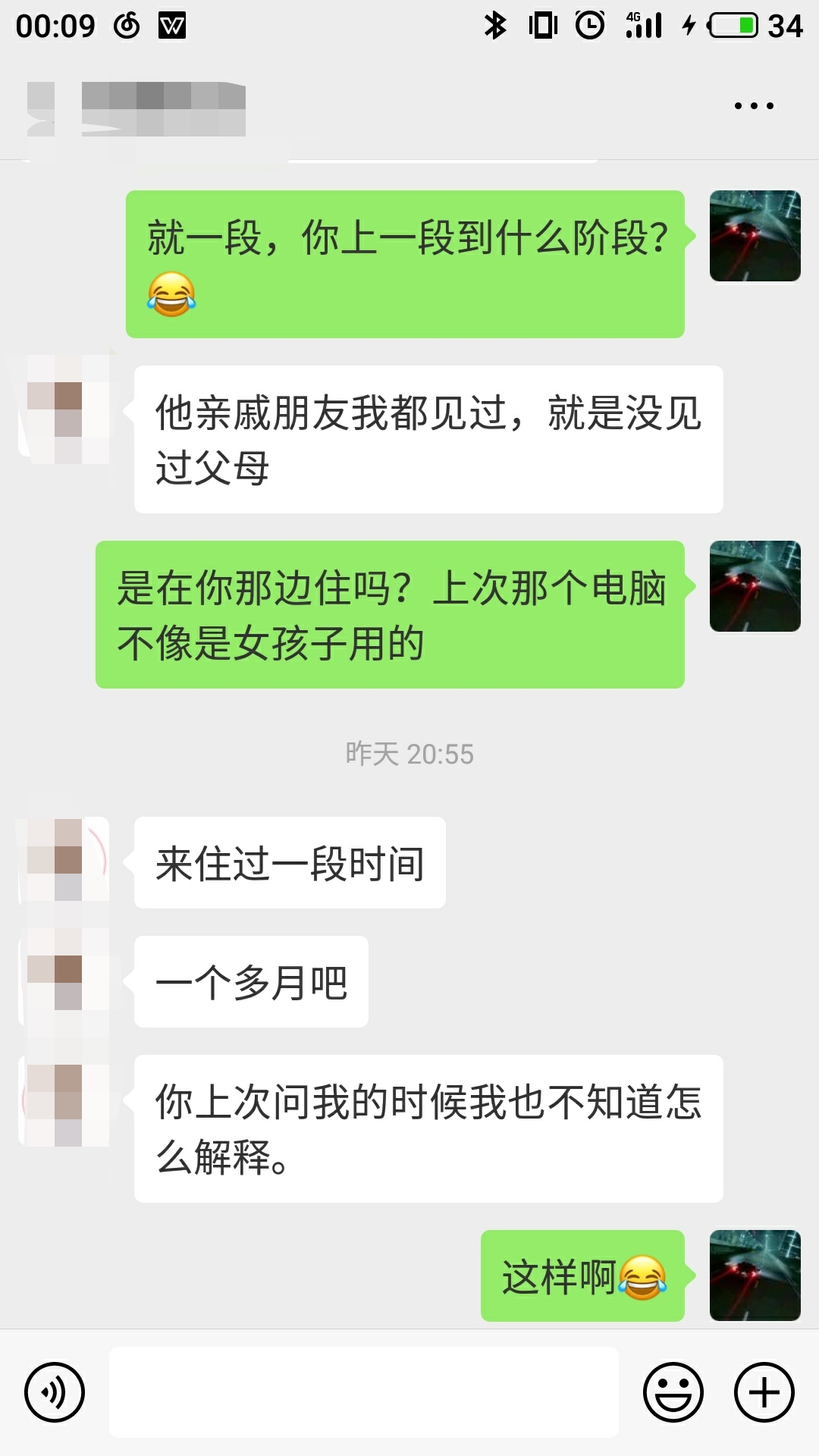This screenshot has width=819, height=1456.
Task: Open my avatar beside '这样啊' message
Action: click(x=755, y=1276)
